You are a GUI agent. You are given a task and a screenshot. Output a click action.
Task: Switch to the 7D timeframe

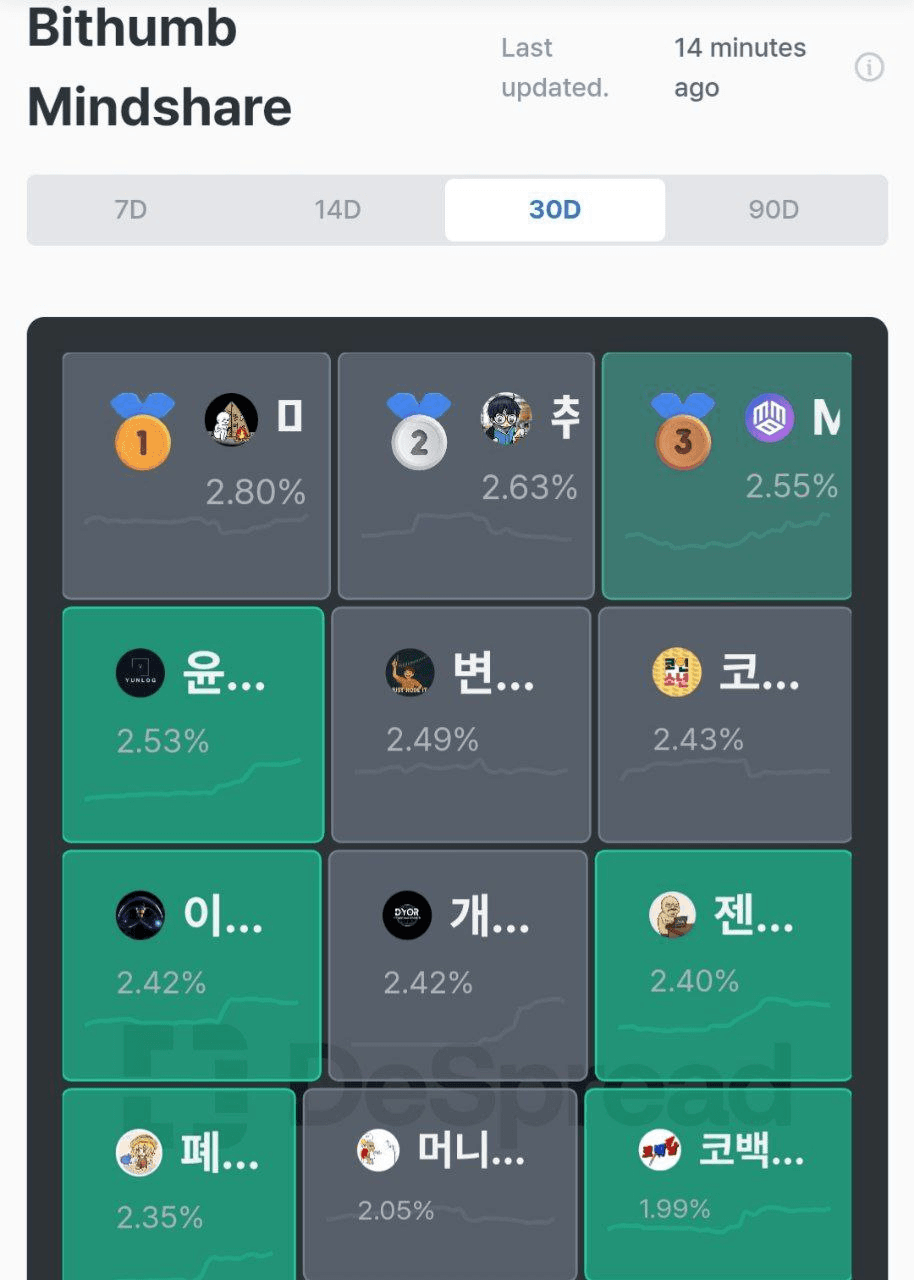point(131,210)
